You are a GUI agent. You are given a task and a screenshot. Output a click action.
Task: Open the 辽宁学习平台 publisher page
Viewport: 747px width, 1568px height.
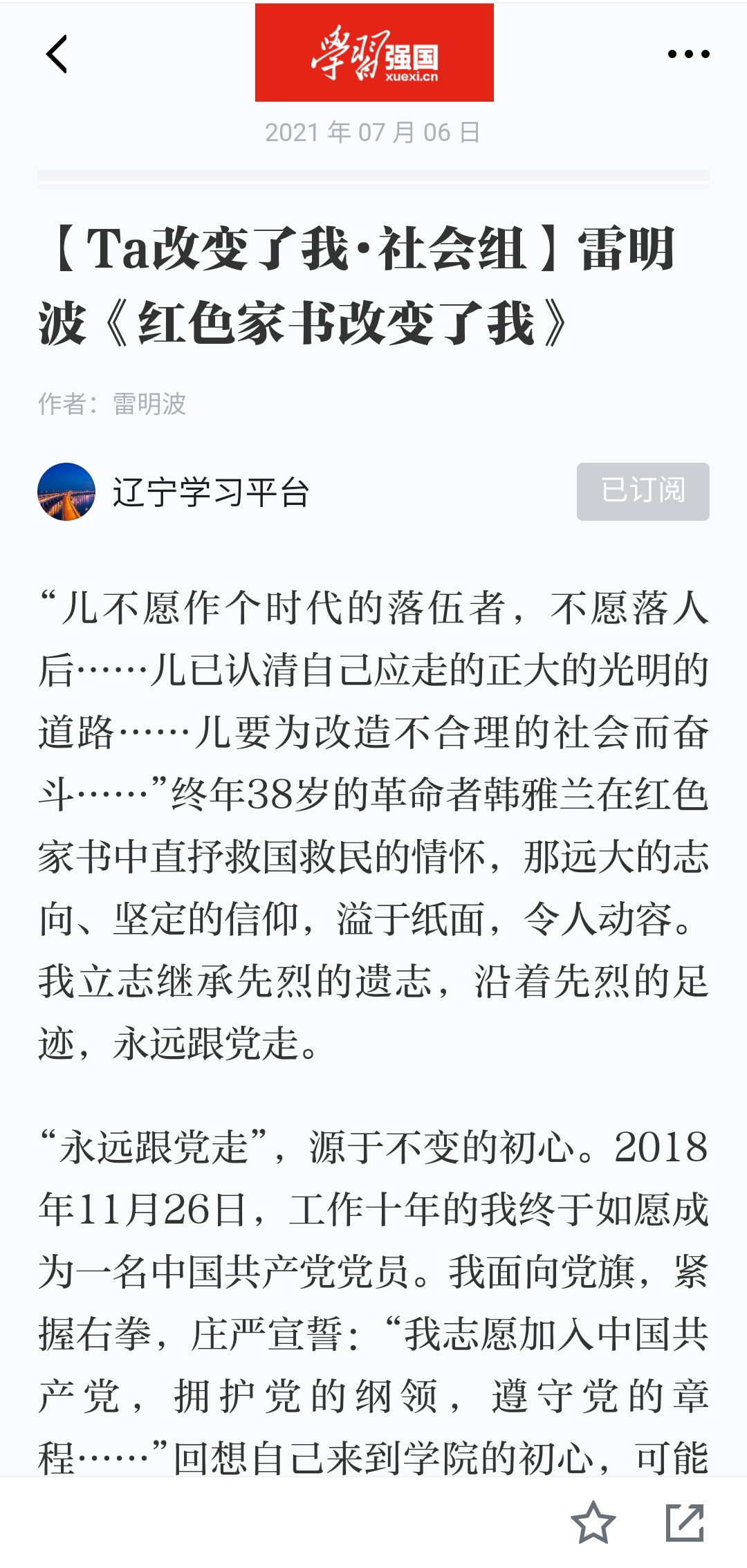[x=210, y=492]
